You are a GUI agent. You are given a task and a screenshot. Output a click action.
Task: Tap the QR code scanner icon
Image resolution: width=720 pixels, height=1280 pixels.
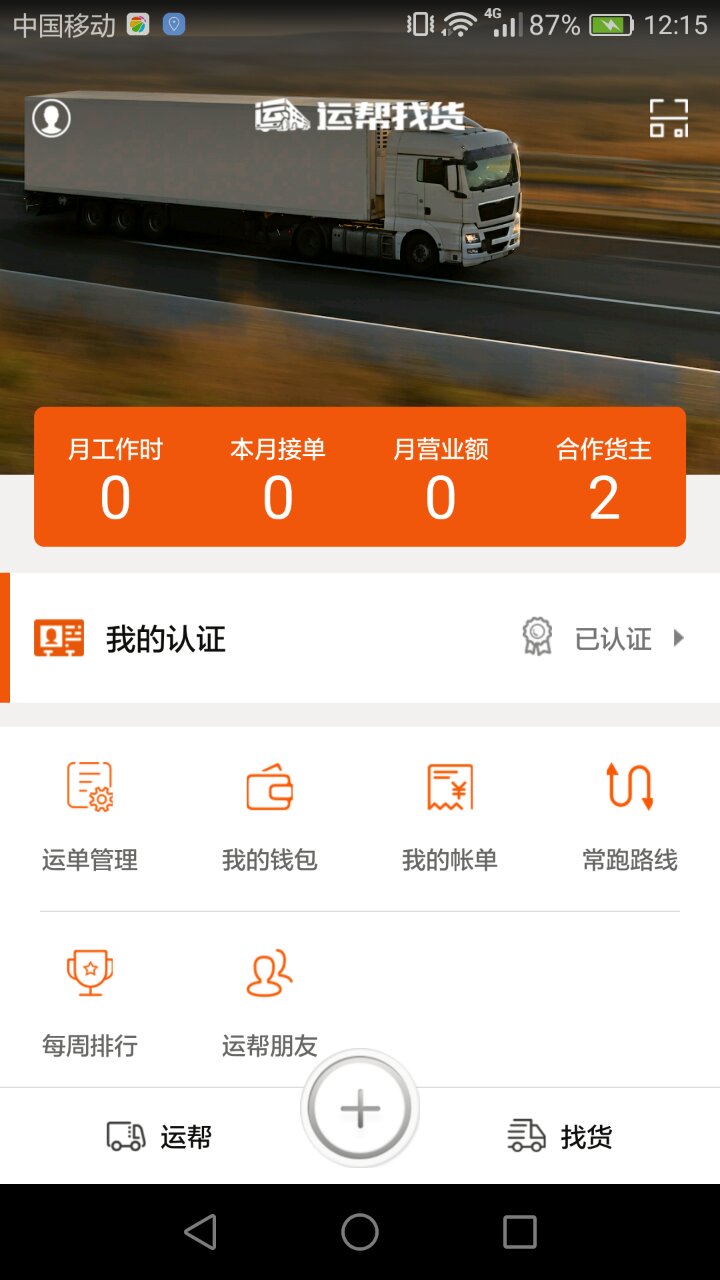tap(669, 117)
